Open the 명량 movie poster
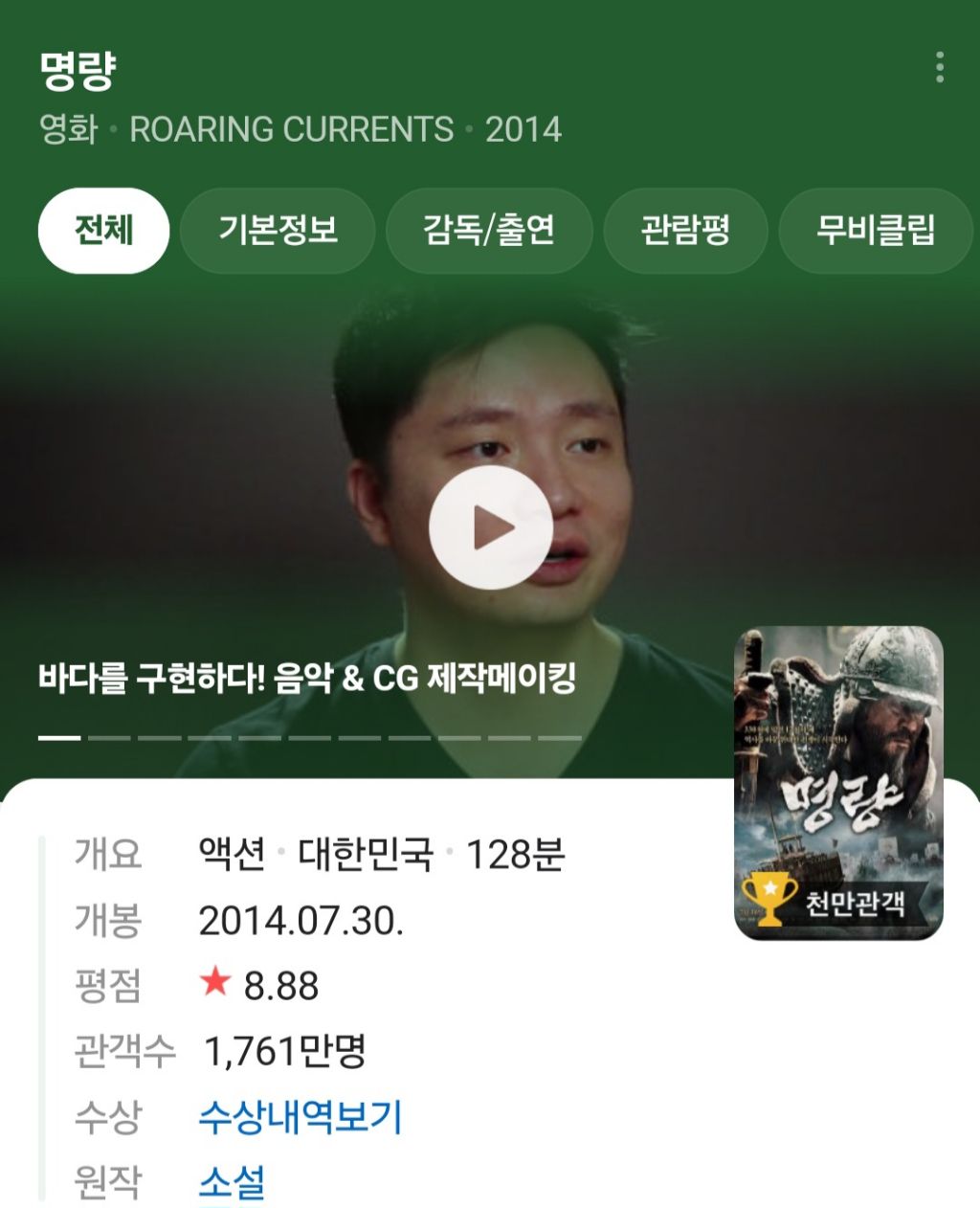This screenshot has width=980, height=1208. click(838, 782)
